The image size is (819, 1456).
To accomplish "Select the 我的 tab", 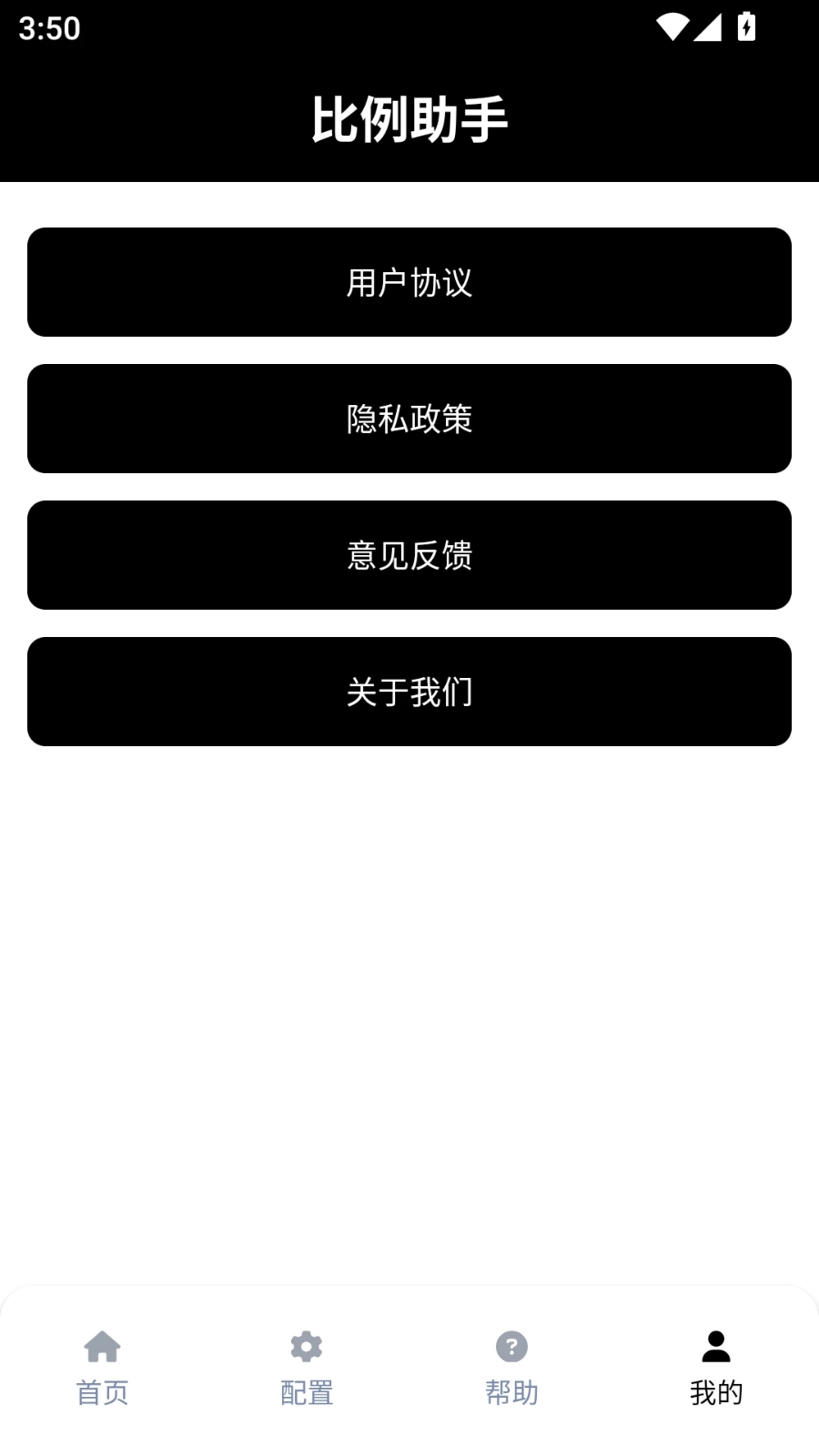I will [x=715, y=1391].
